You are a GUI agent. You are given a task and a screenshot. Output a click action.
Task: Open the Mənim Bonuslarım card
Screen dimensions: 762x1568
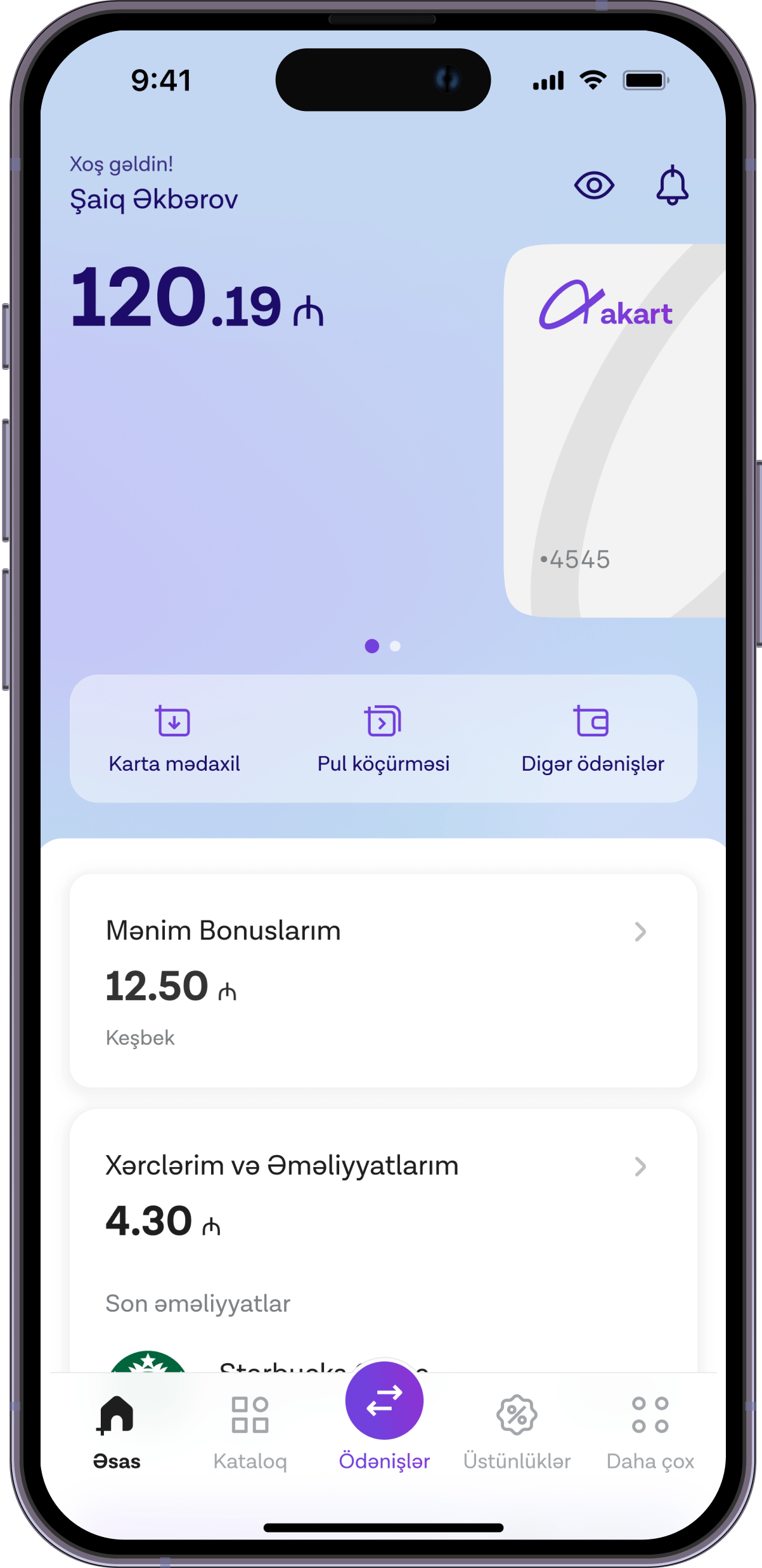coord(383,980)
